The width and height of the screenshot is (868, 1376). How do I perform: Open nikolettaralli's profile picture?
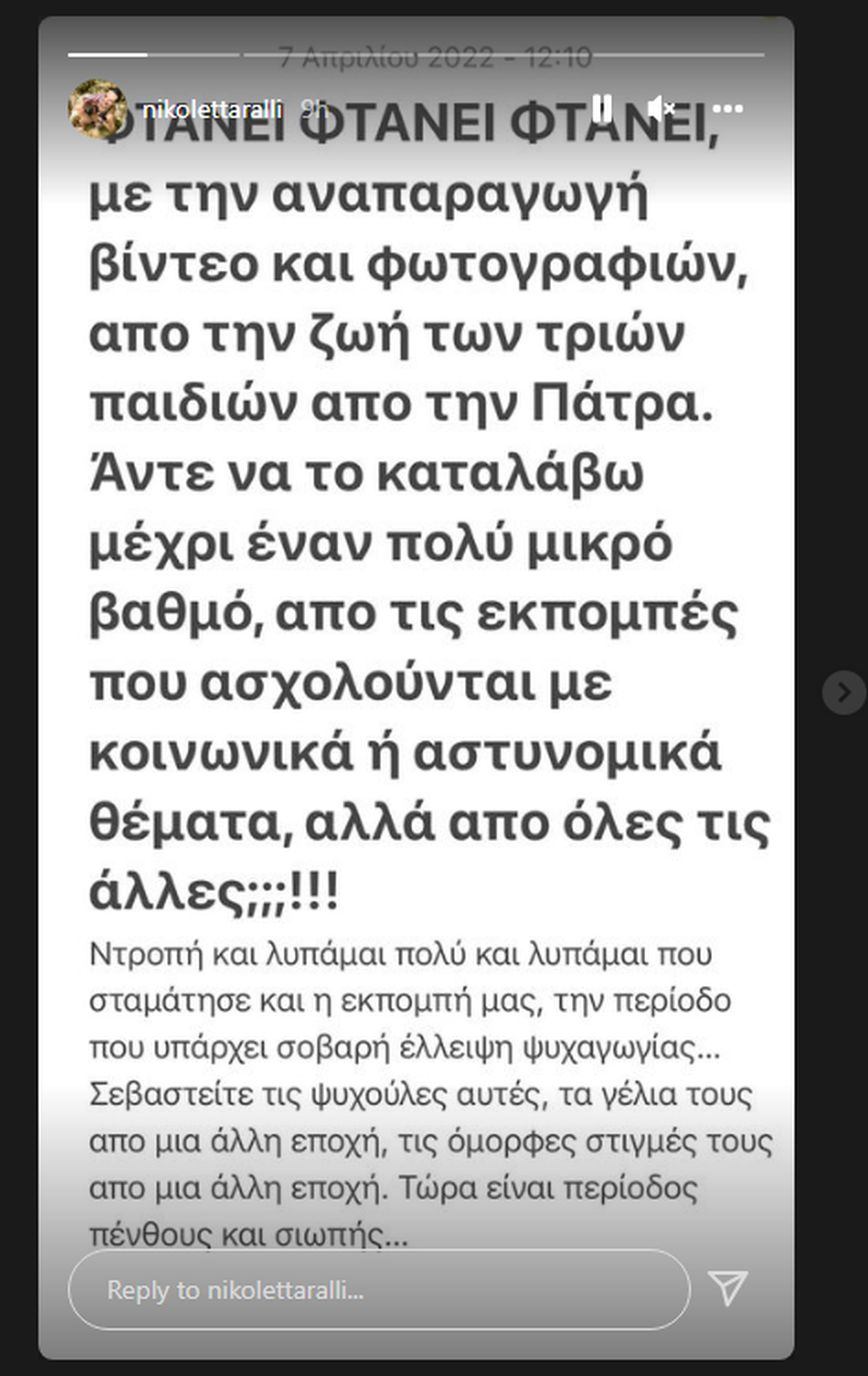(x=97, y=108)
